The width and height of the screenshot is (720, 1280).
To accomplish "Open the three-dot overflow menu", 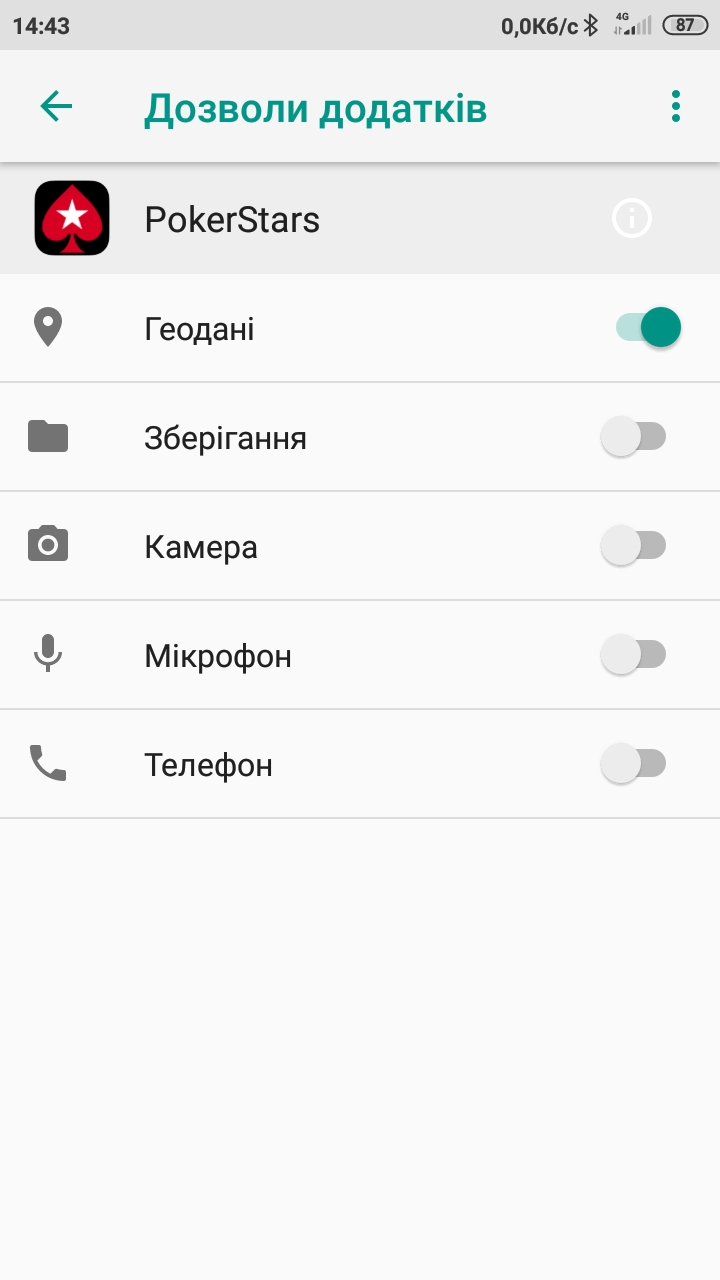I will (676, 107).
